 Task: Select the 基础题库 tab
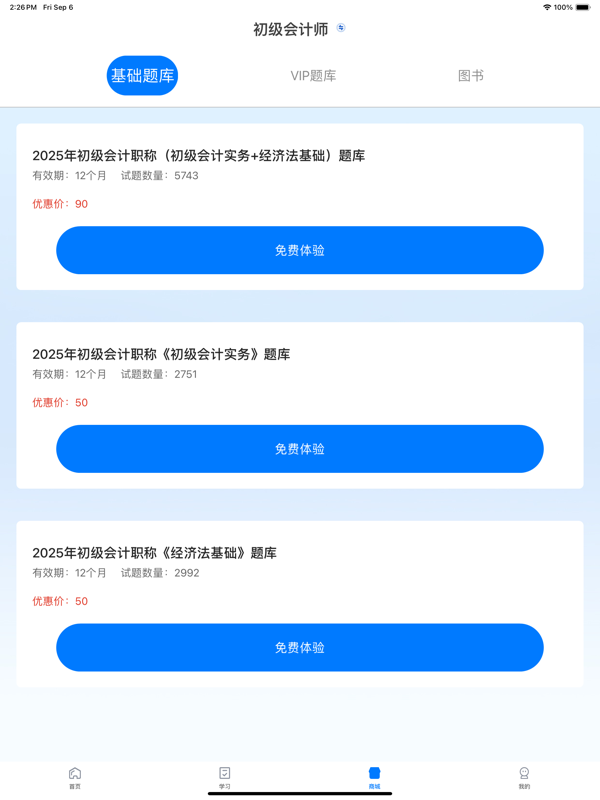click(x=142, y=76)
